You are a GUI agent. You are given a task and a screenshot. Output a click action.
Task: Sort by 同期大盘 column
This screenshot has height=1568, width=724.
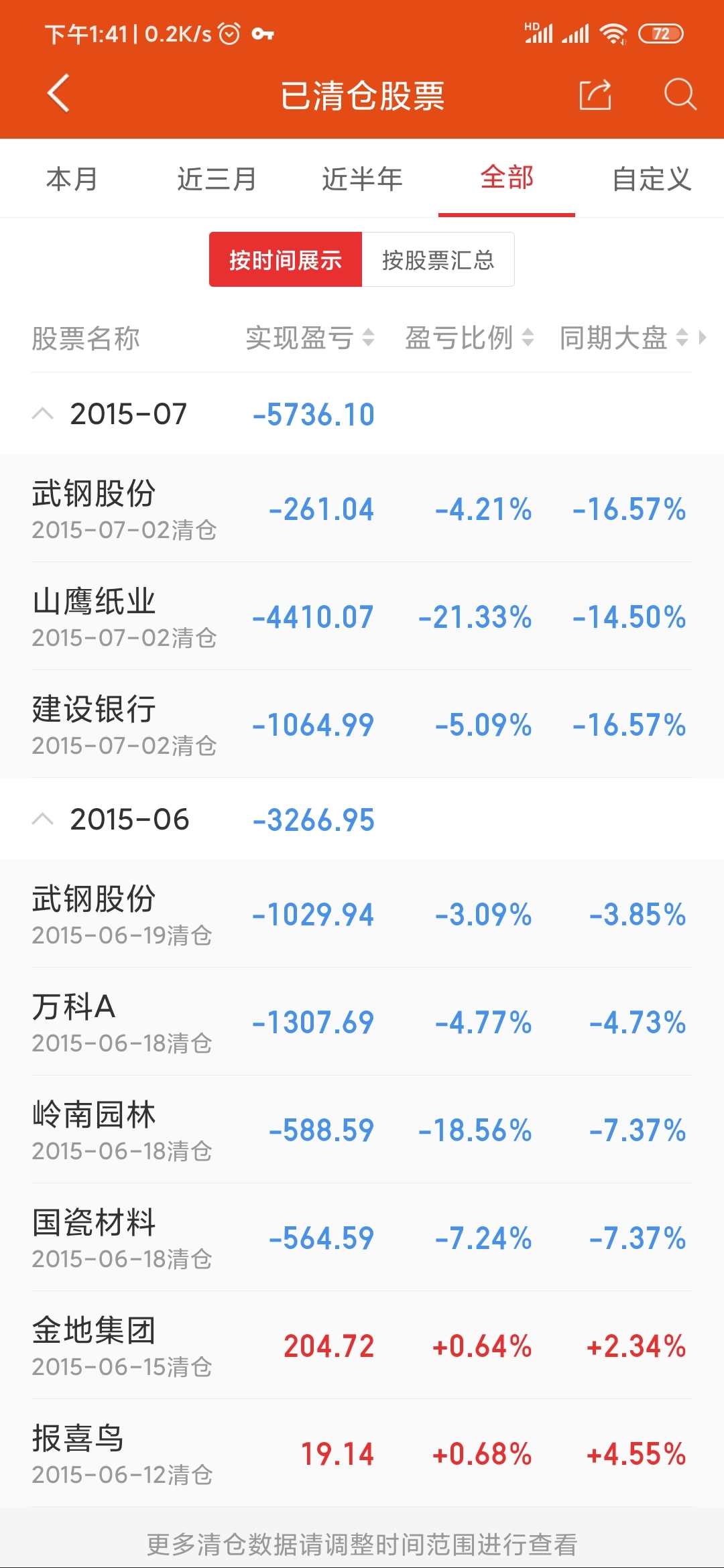(x=624, y=338)
